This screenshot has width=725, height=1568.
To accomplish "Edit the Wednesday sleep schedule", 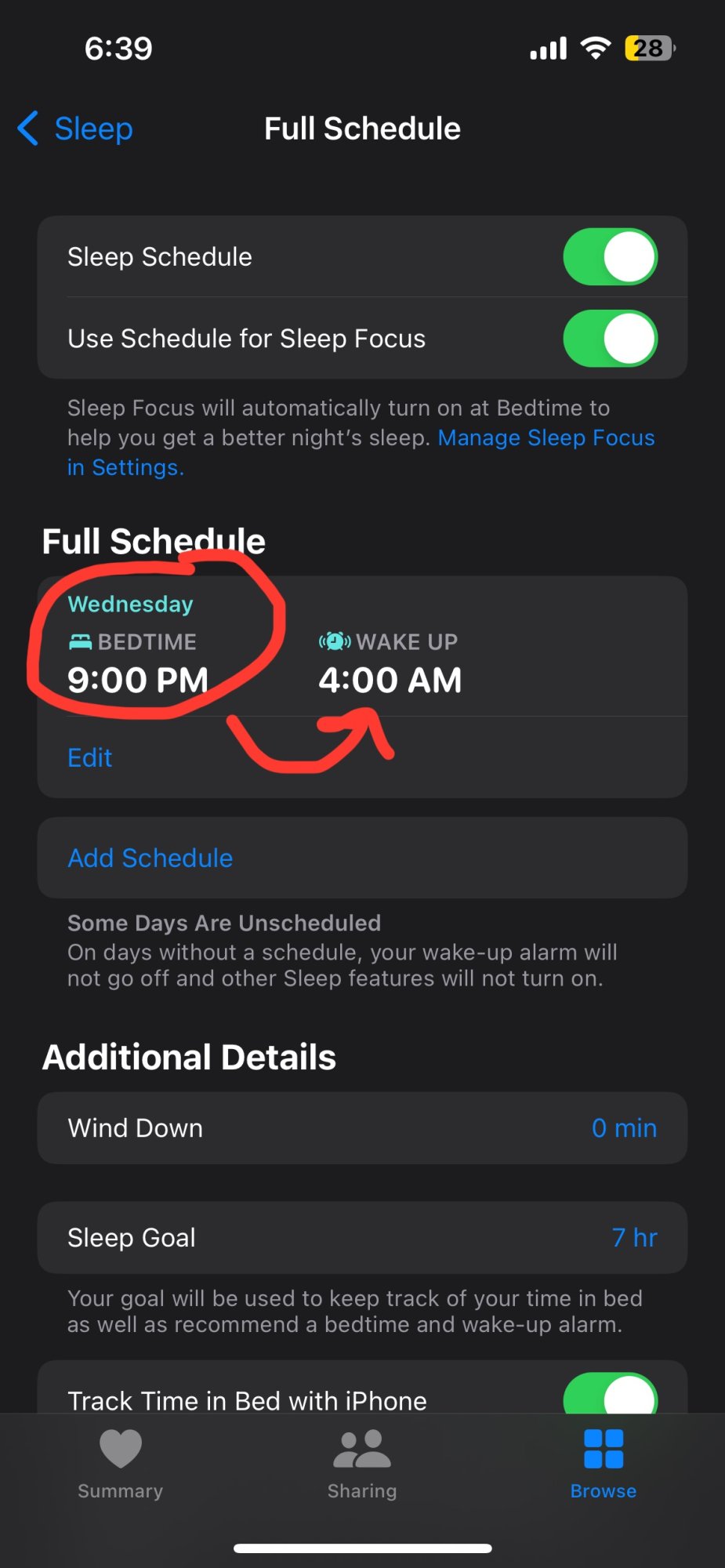I will (x=90, y=757).
